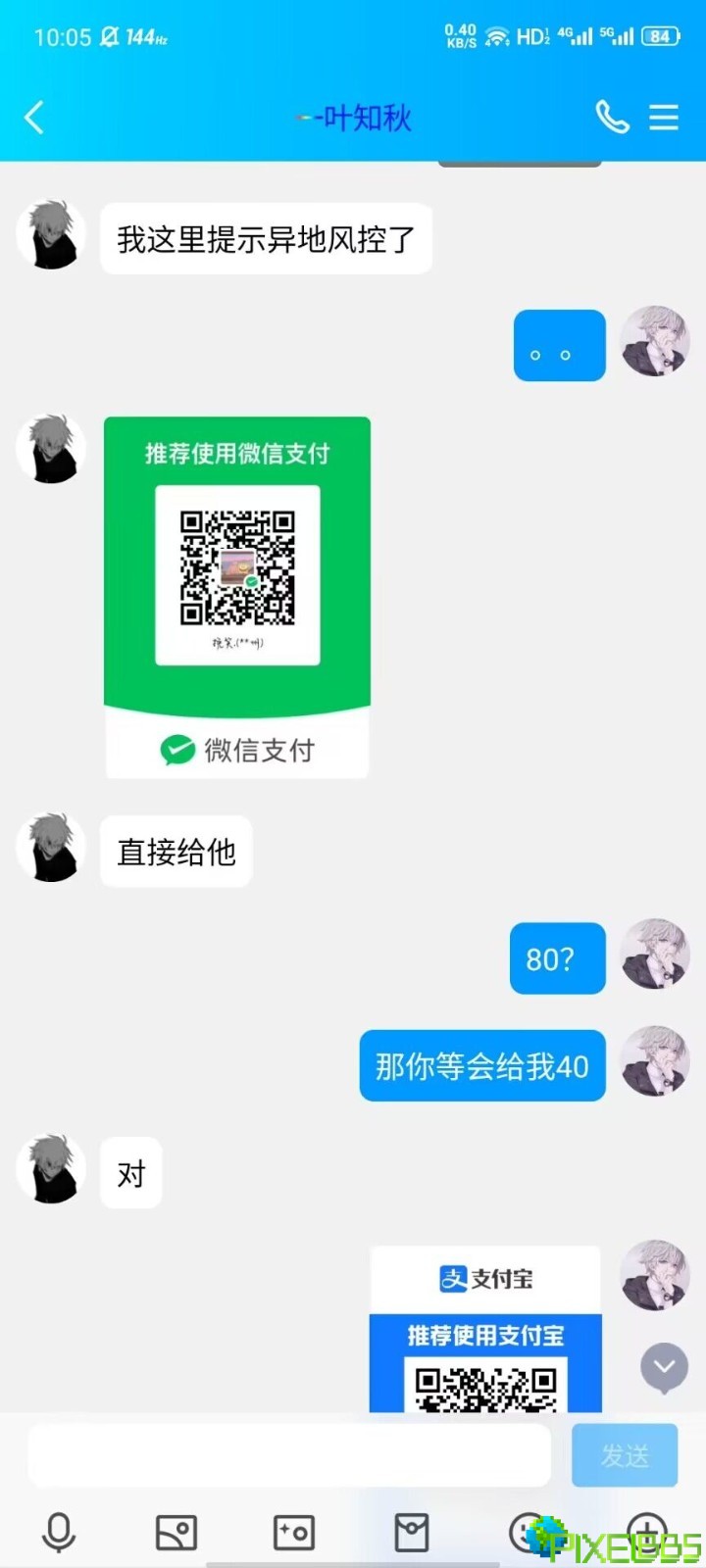Jump to latest messages arrow button
This screenshot has width=706, height=1568.
(664, 1366)
